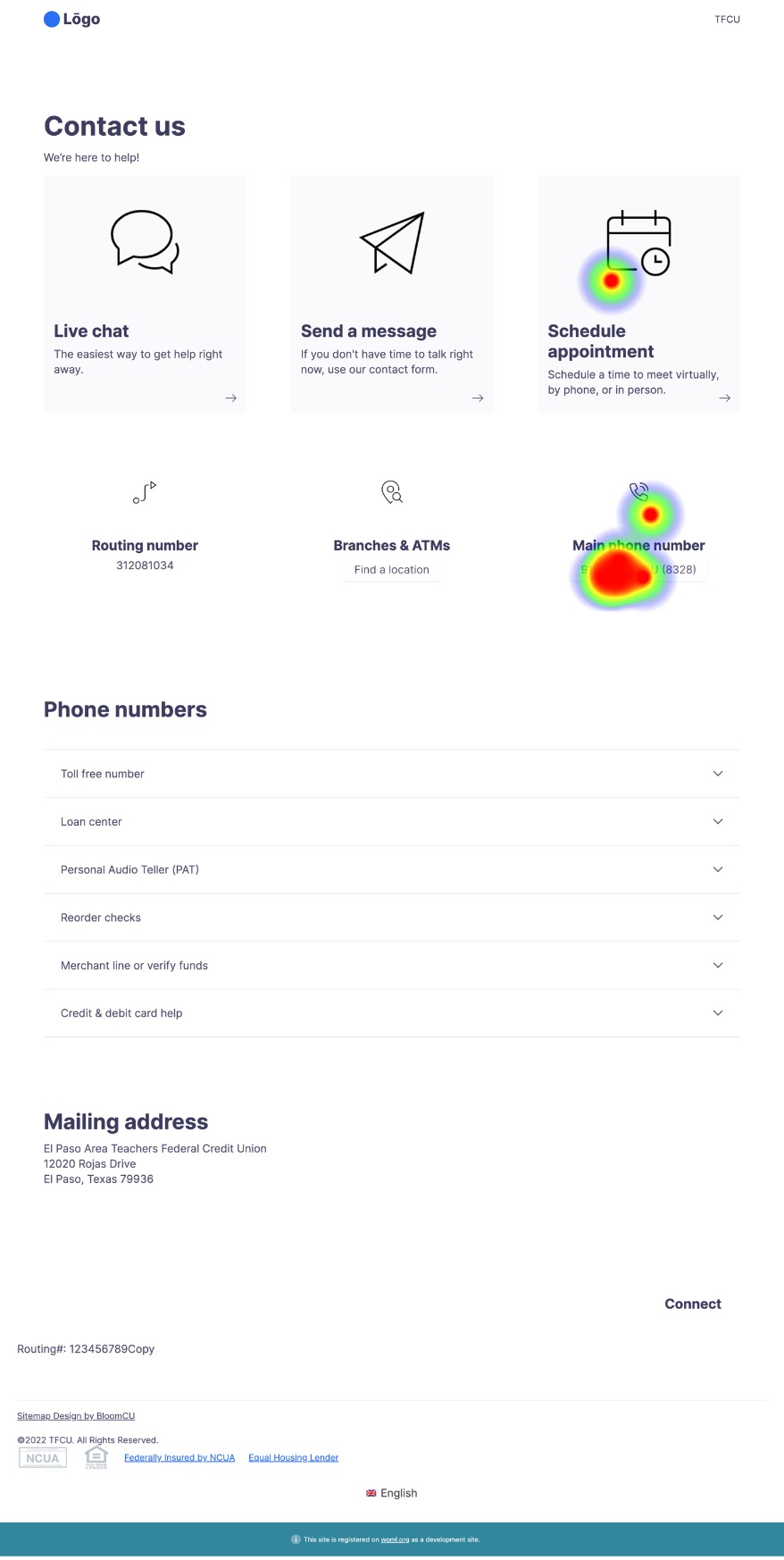Open Equal Housing Lender link
The width and height of the screenshot is (784, 1560).
point(293,1458)
